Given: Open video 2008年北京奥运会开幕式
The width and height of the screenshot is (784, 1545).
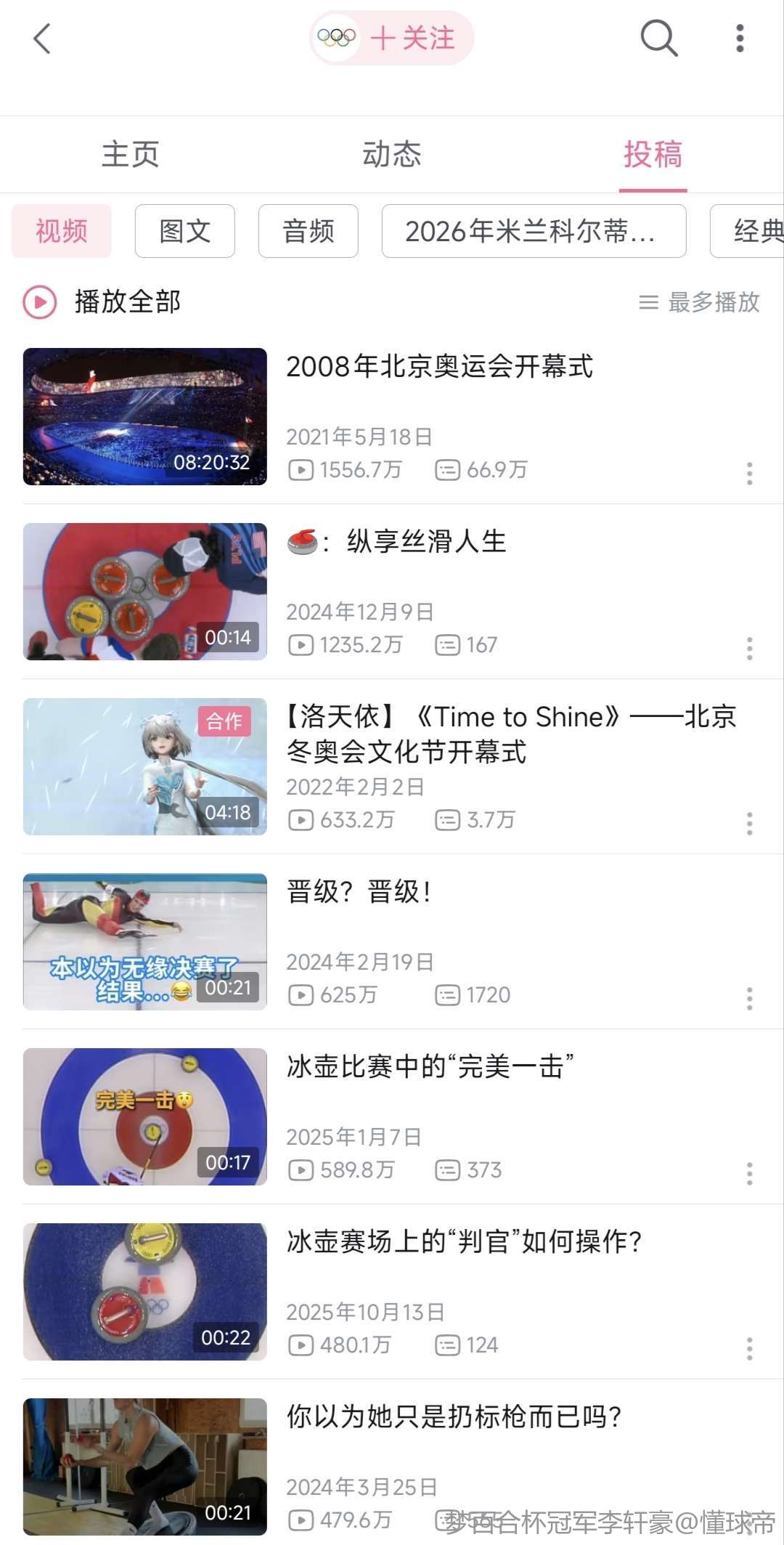Looking at the screenshot, I should 439,367.
